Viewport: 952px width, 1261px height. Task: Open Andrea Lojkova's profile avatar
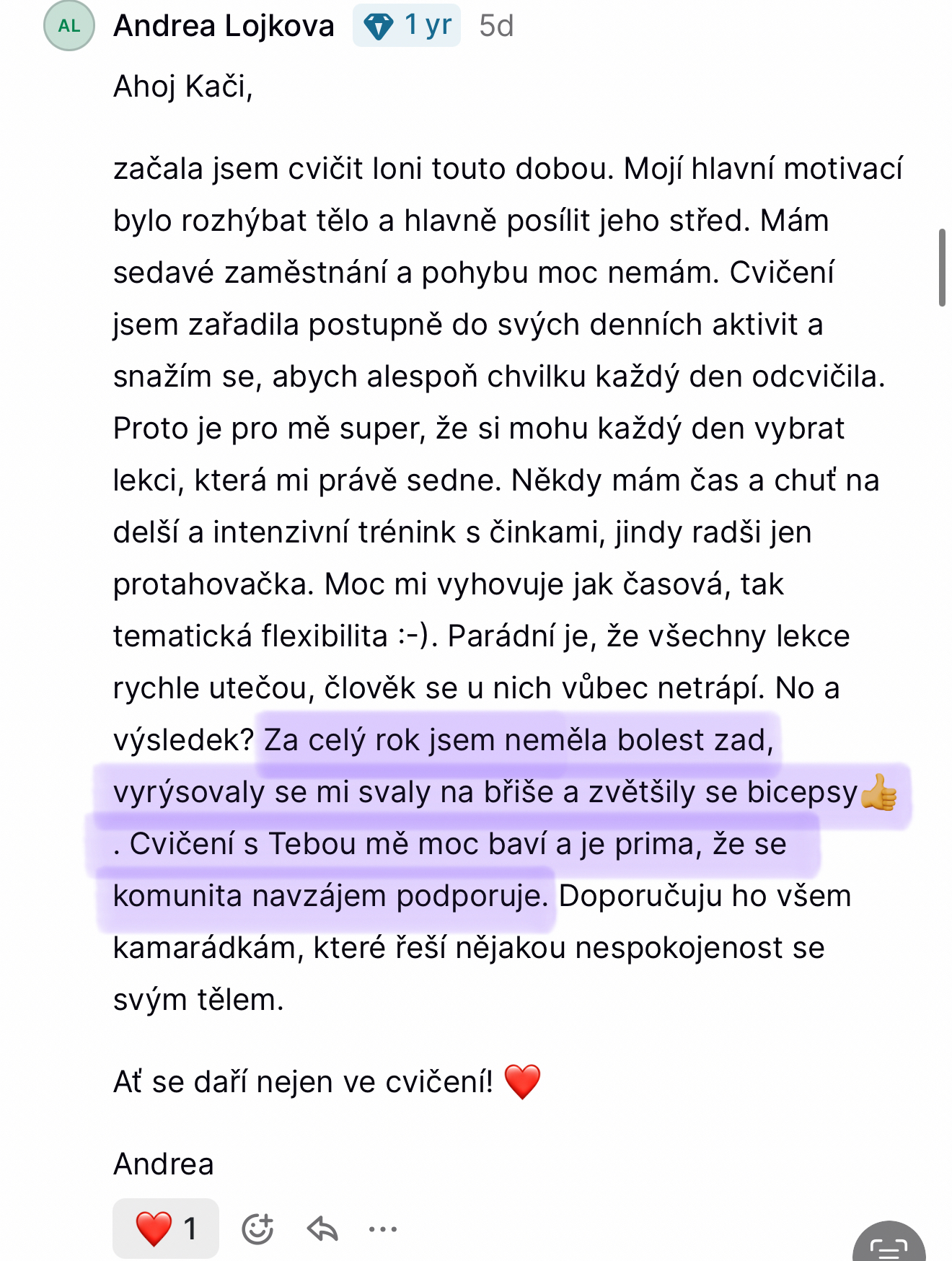(69, 26)
